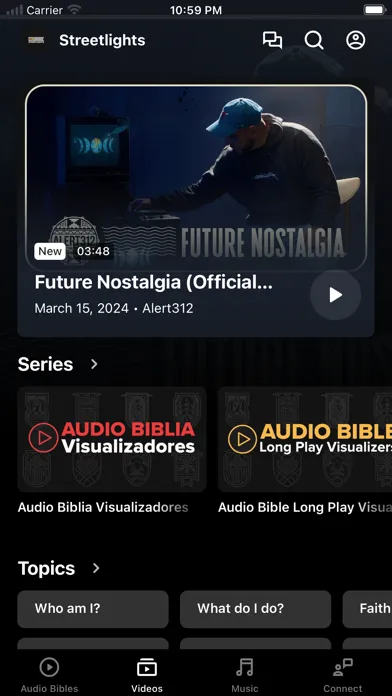
Task: Switch to the Connect tab
Action: click(x=343, y=675)
